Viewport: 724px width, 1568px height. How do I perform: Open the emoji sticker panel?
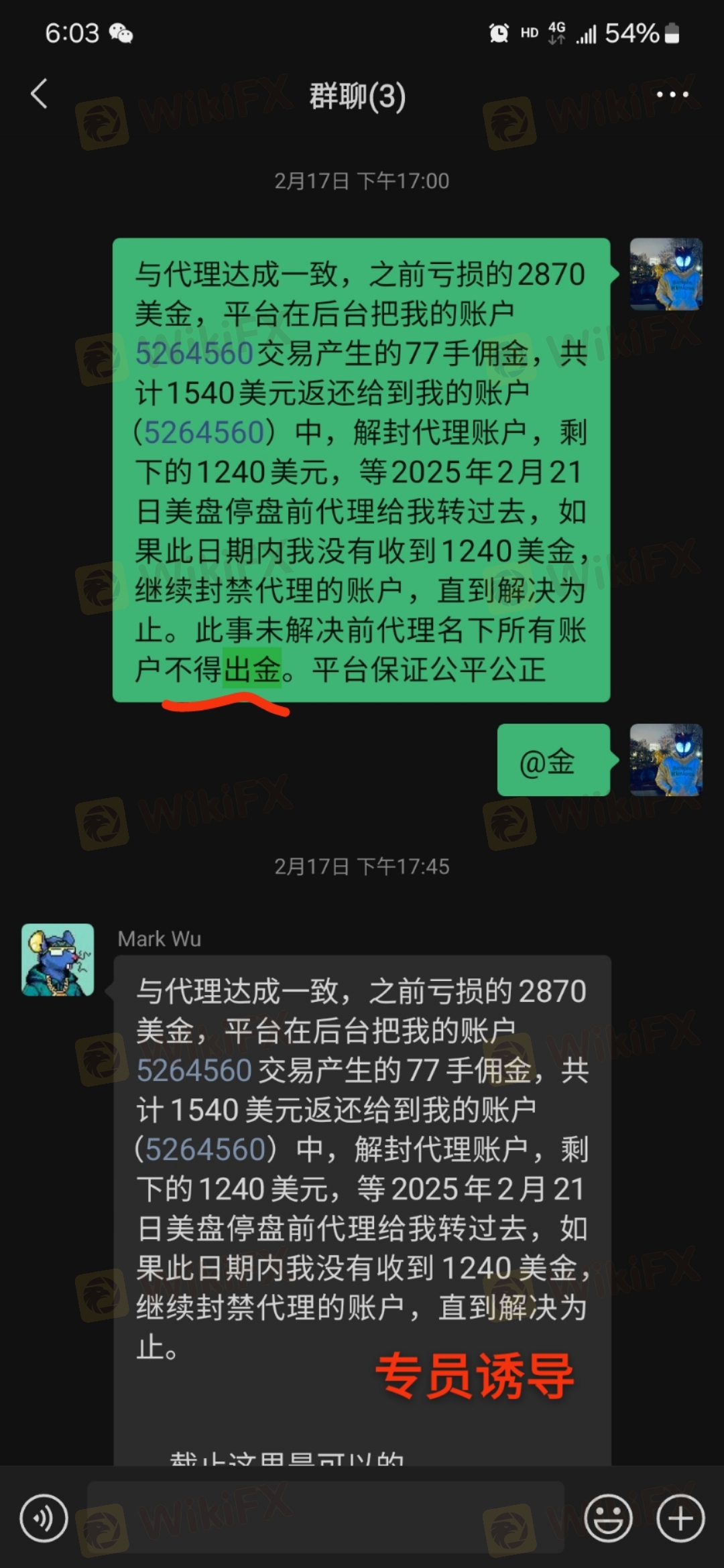click(x=608, y=1518)
